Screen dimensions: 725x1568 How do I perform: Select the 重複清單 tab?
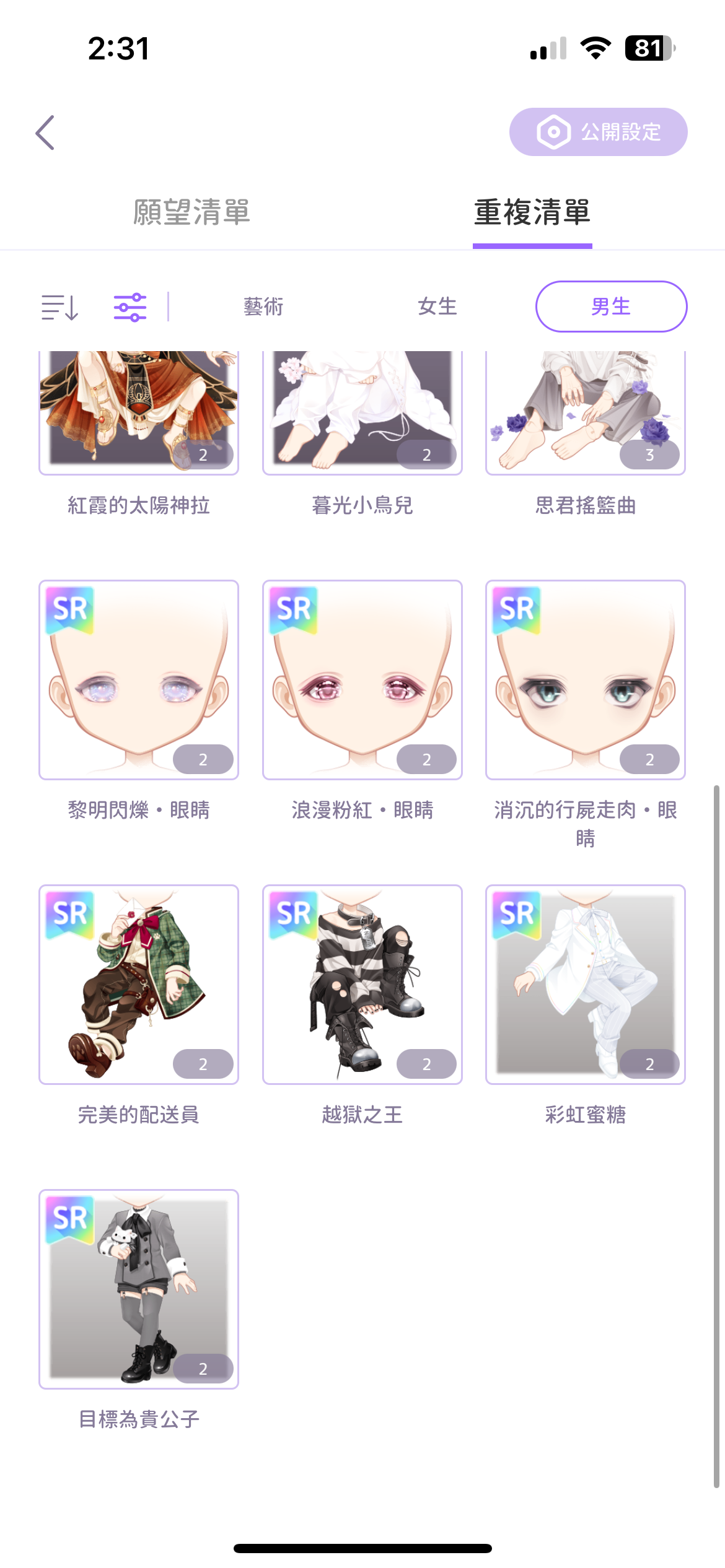point(532,212)
